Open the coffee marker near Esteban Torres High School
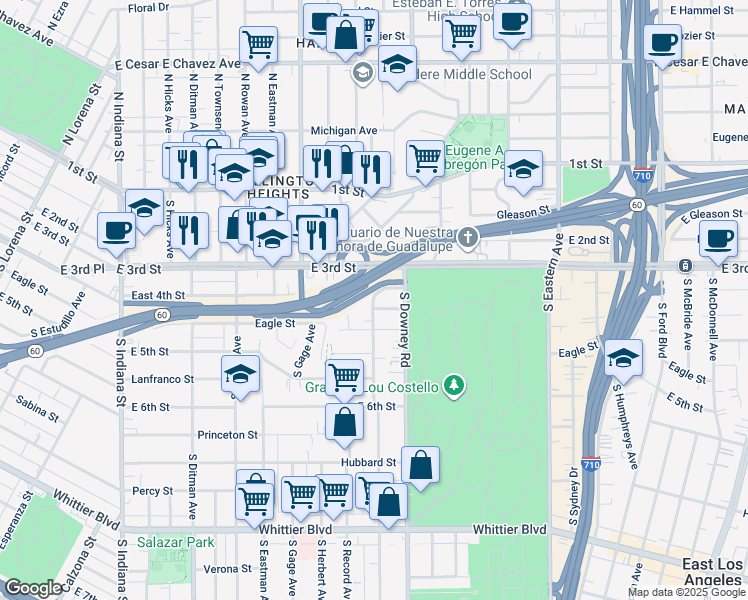This screenshot has height=600, width=748. 512,25
